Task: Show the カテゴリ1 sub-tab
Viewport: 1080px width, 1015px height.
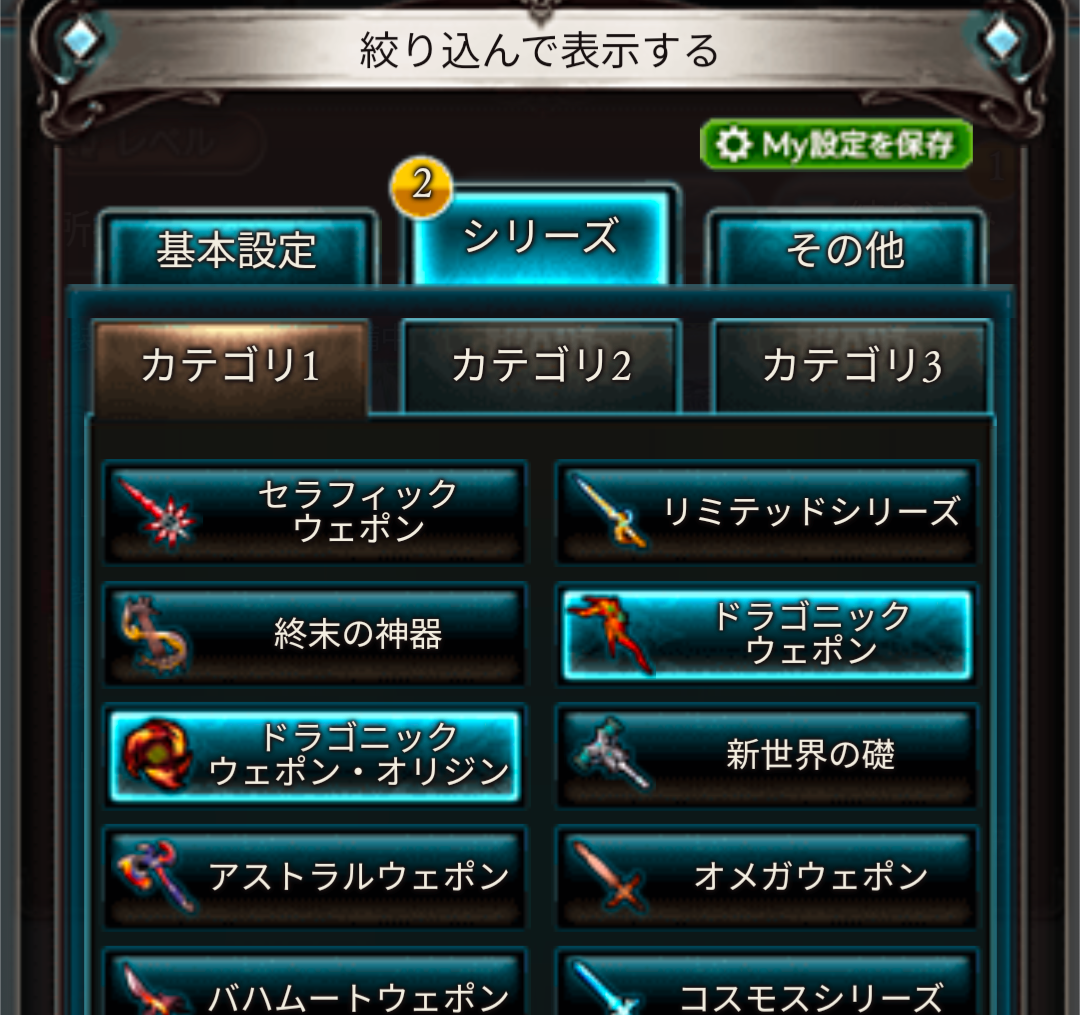Action: pos(231,367)
